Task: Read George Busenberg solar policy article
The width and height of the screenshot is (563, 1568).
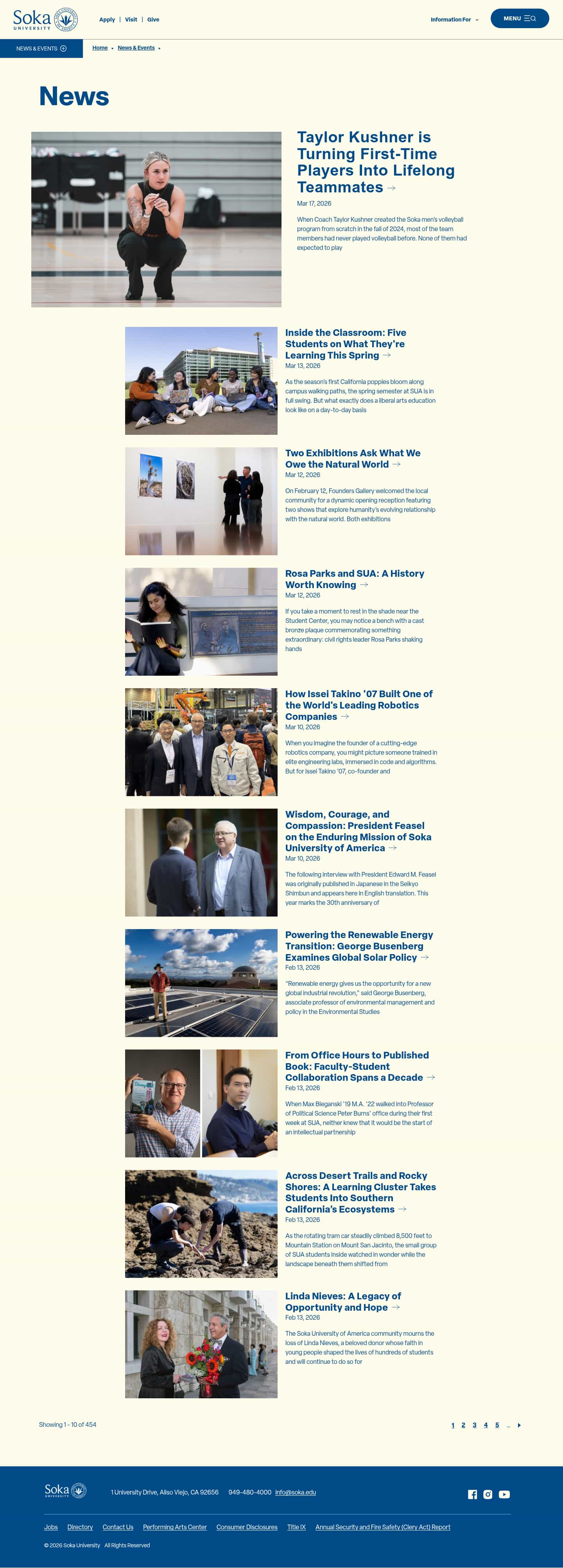Action: pyautogui.click(x=359, y=946)
